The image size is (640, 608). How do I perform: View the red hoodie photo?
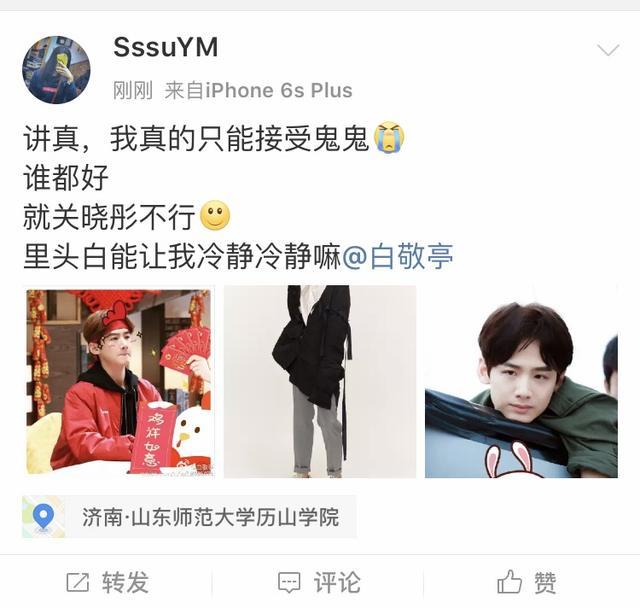pos(119,382)
